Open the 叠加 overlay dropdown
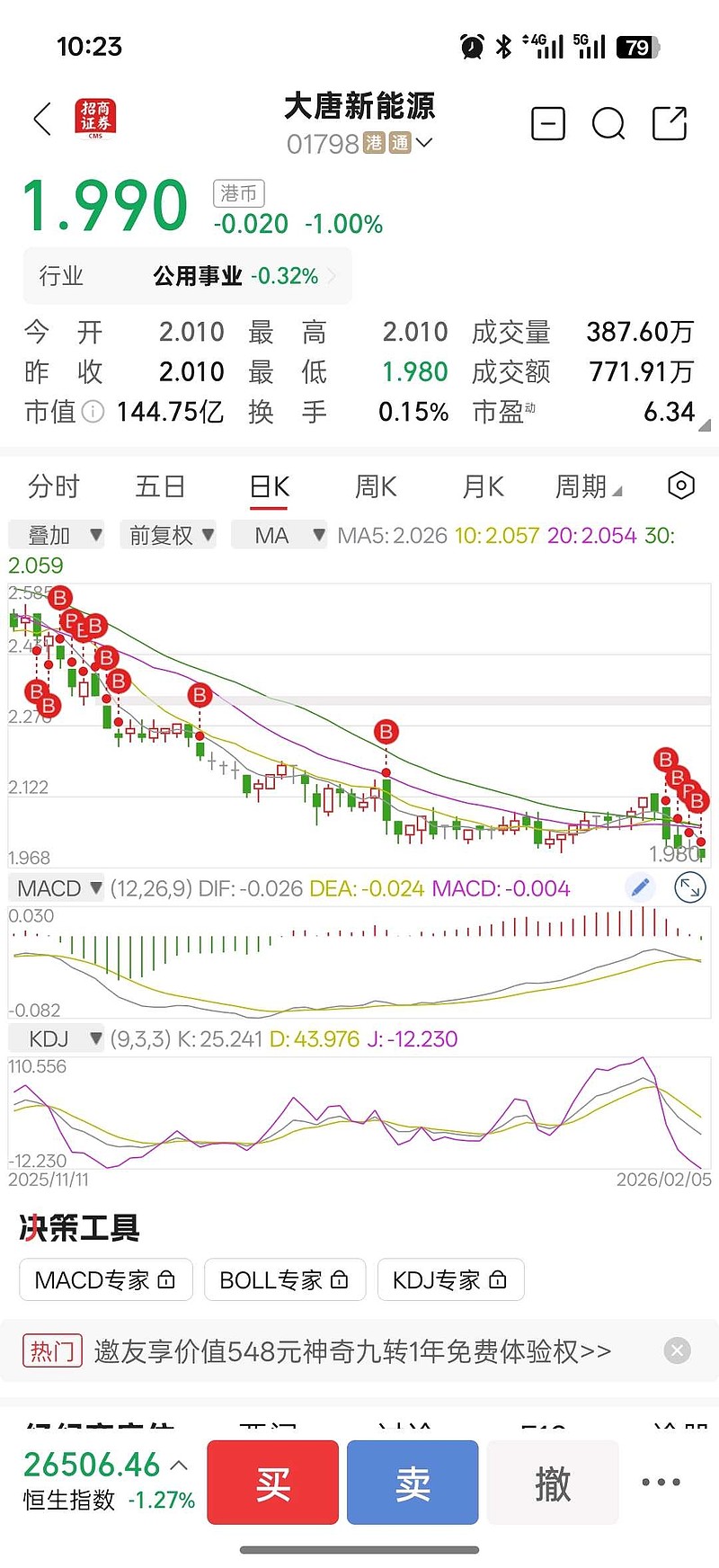Image resolution: width=719 pixels, height=1568 pixels. click(x=57, y=536)
